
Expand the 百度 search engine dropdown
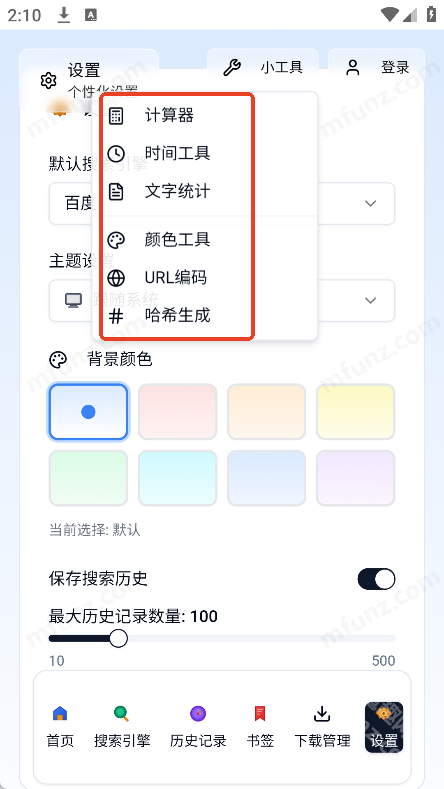point(222,203)
